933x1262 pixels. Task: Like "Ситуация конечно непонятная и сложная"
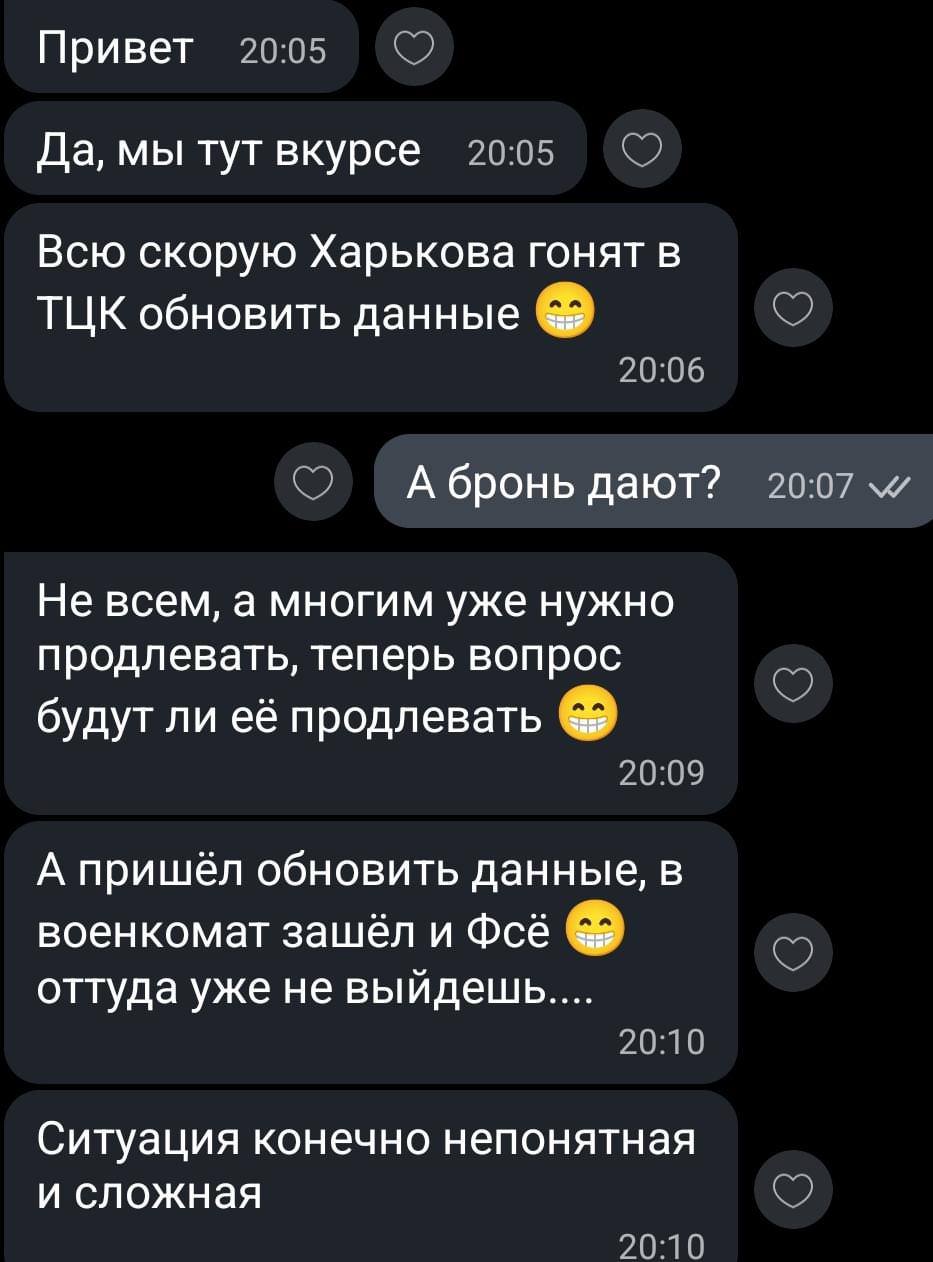791,1190
